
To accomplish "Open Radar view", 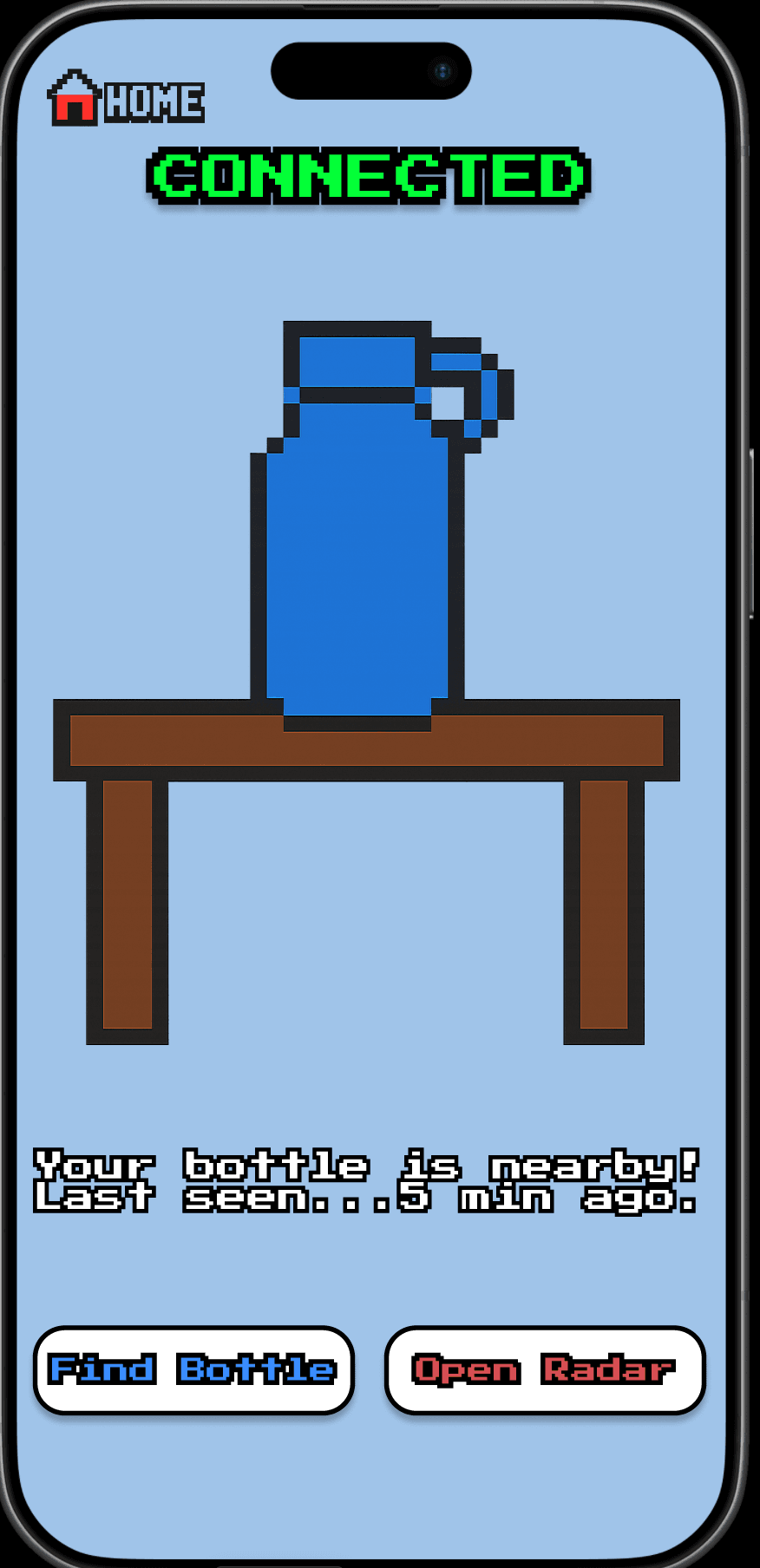I will 544,1369.
